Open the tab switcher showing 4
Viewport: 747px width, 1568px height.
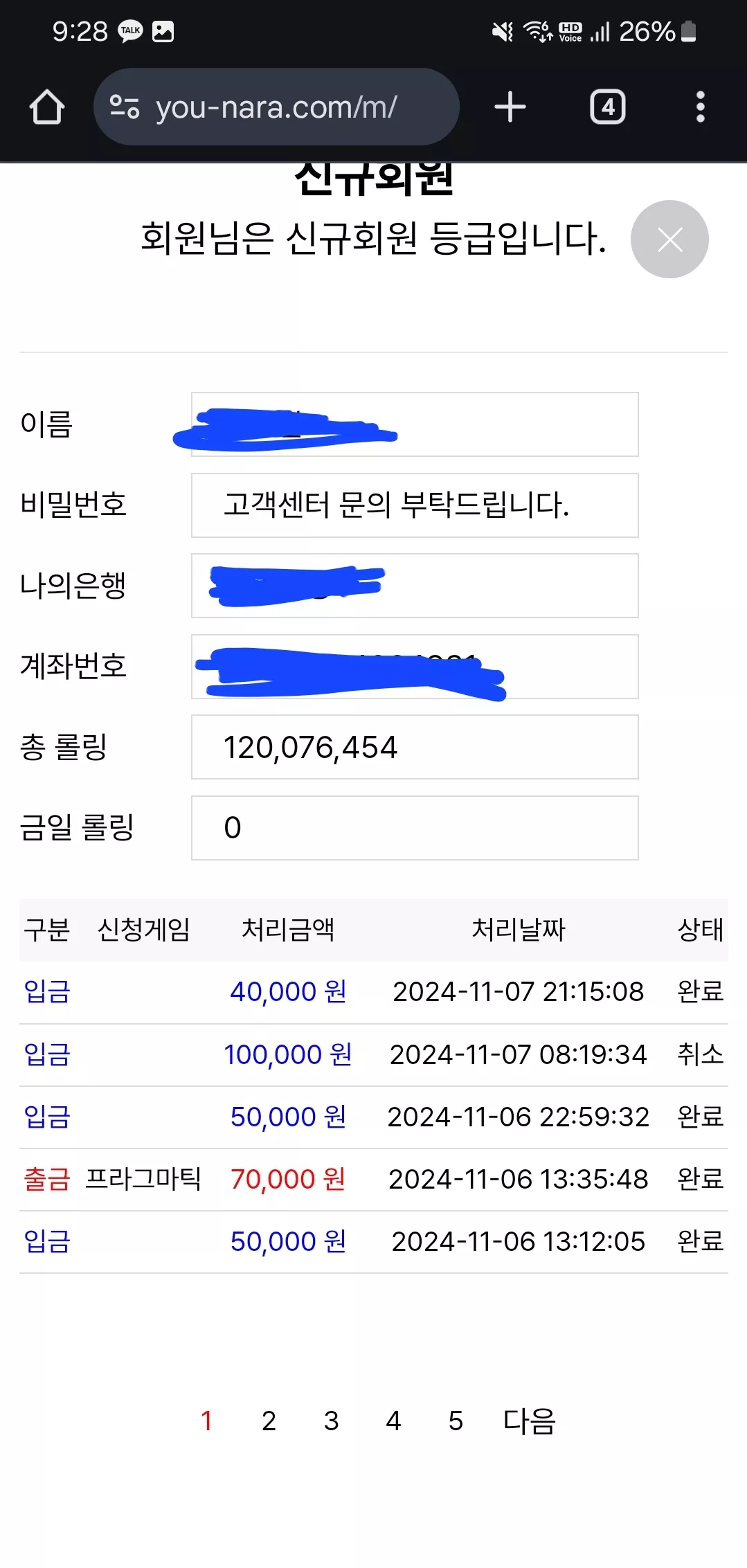coord(608,107)
